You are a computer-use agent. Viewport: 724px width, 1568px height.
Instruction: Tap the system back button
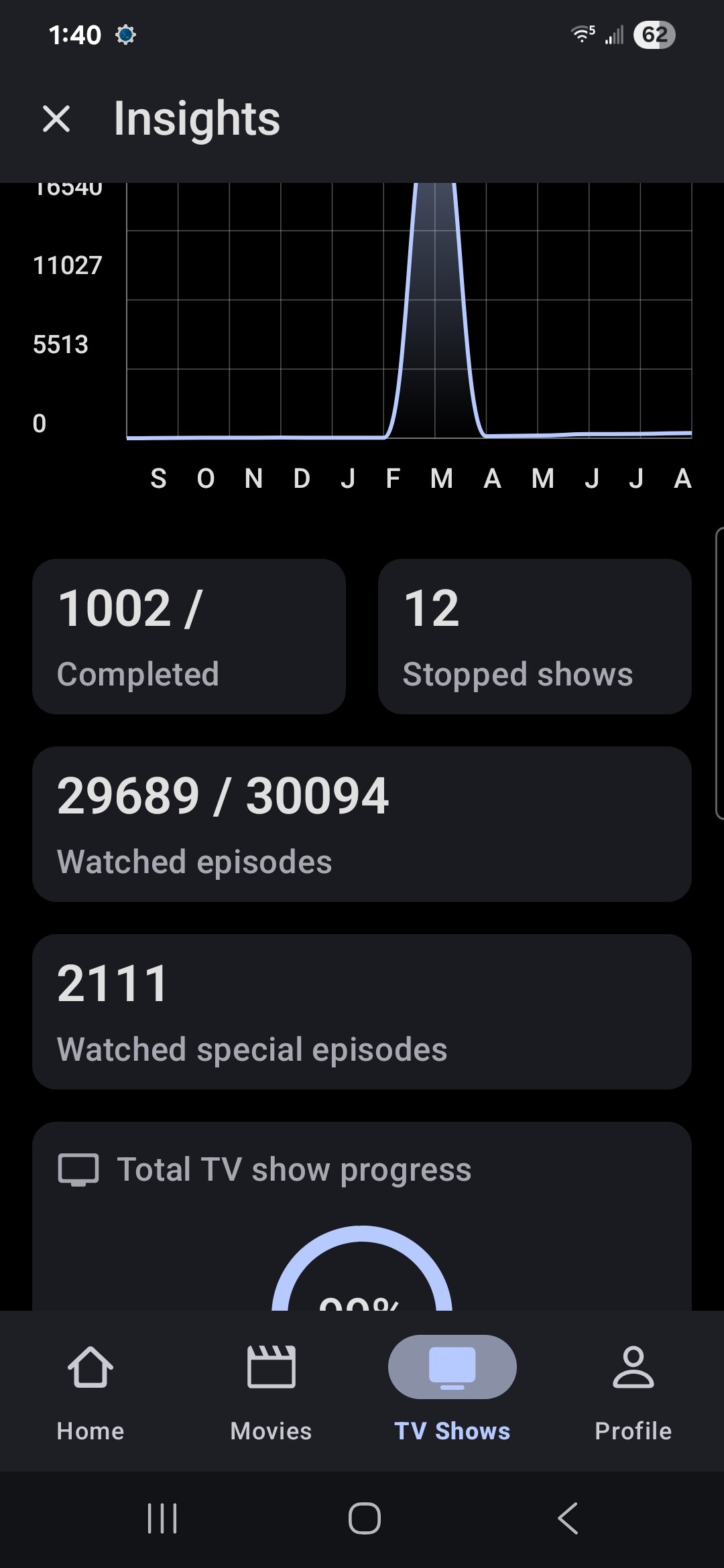coord(568,1518)
